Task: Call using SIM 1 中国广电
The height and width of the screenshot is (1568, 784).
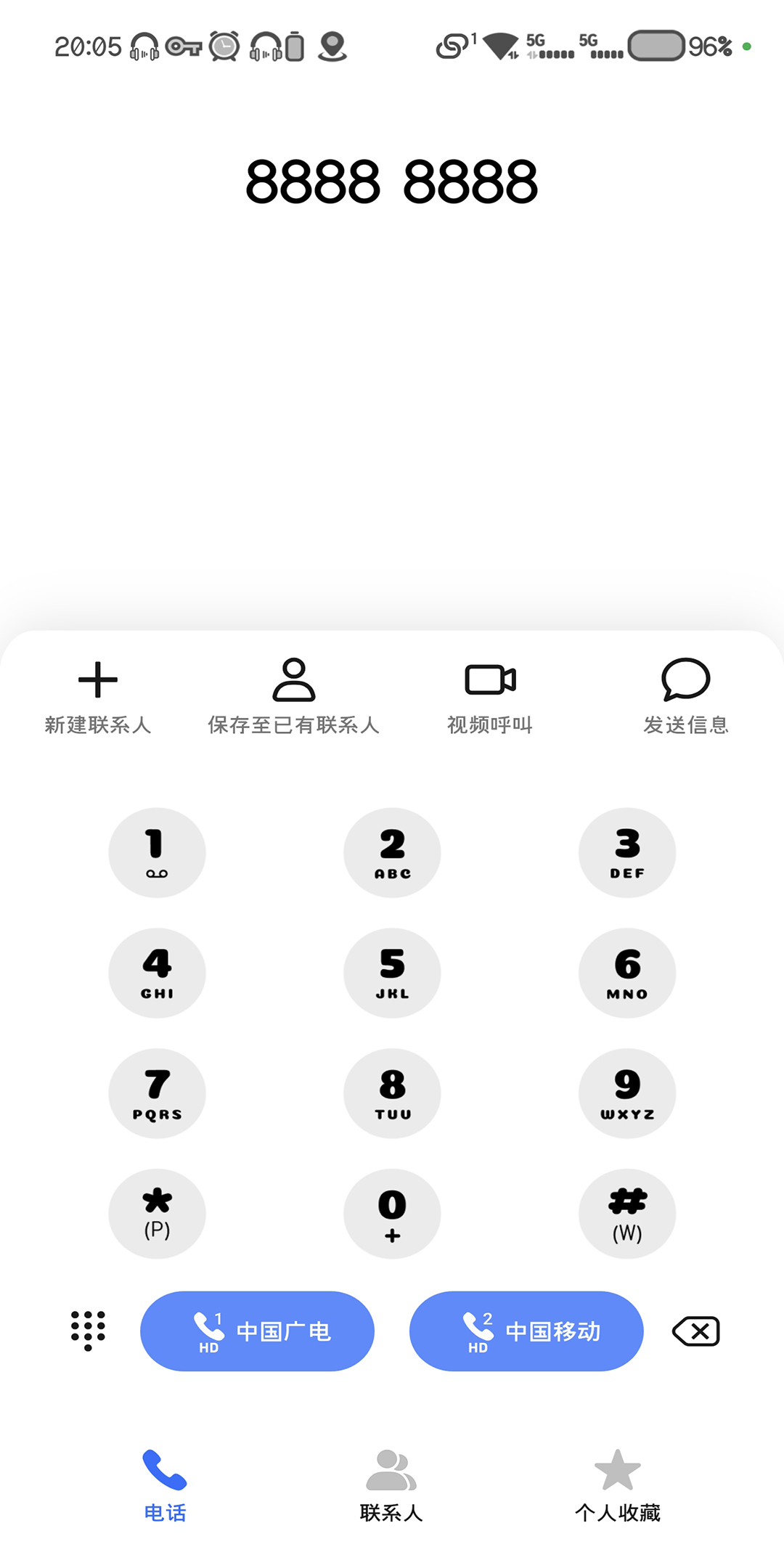Action: point(257,1331)
